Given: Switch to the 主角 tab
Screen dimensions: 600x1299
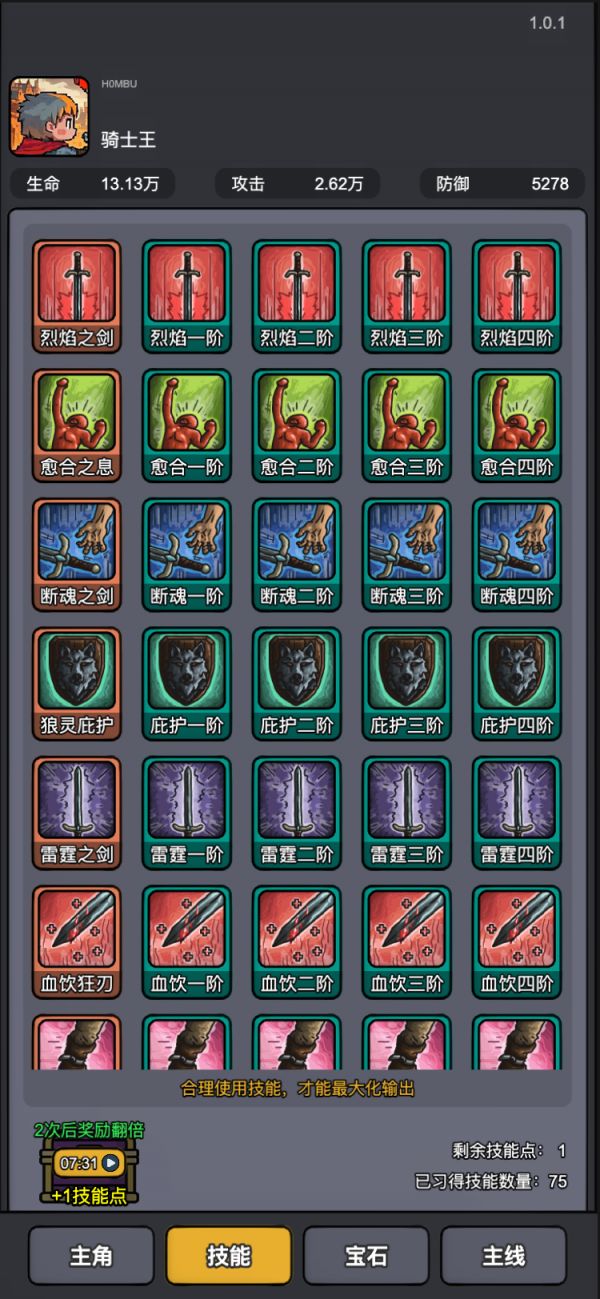Looking at the screenshot, I should point(91,1256).
